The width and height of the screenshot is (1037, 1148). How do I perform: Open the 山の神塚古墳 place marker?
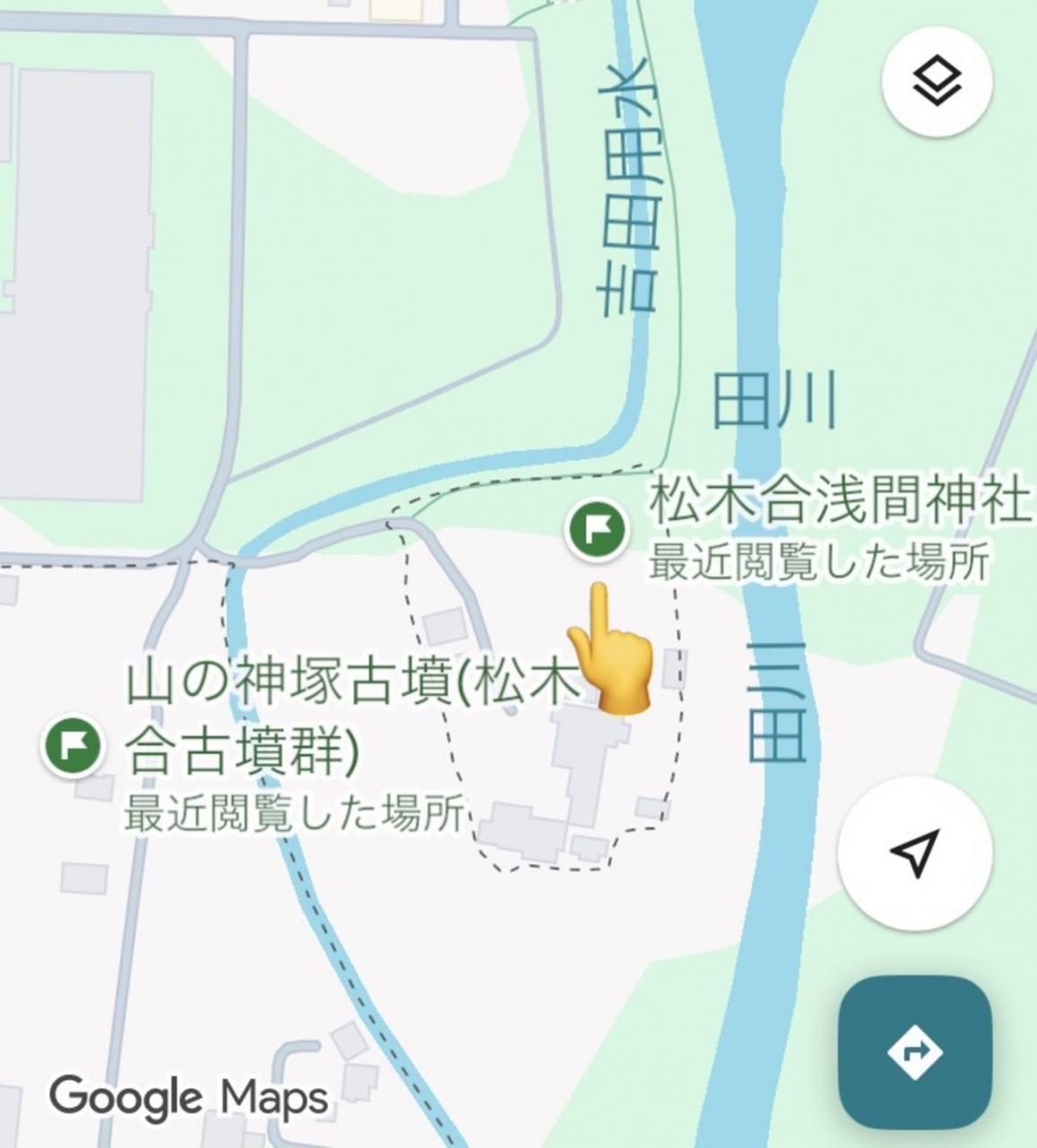pyautogui.click(x=73, y=744)
